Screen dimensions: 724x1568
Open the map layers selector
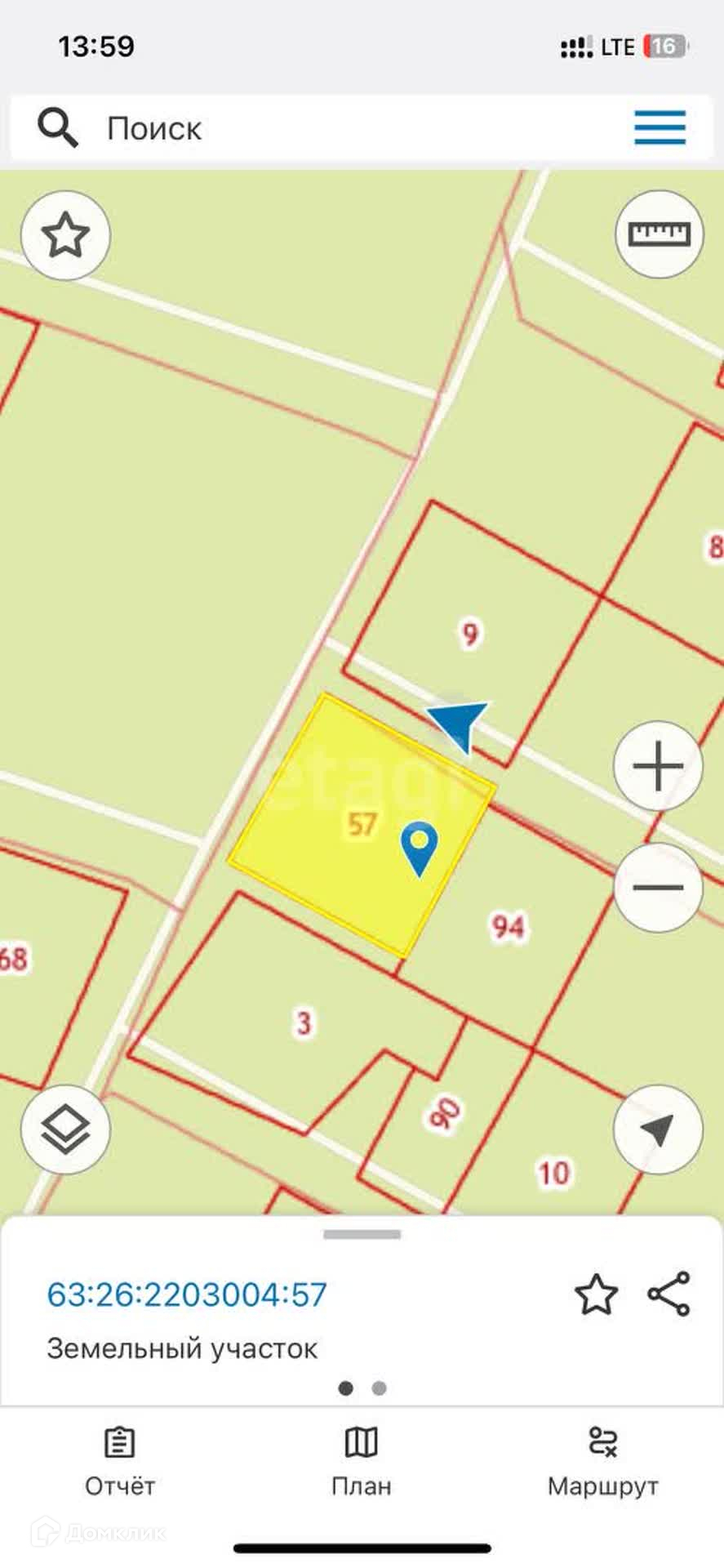tap(65, 1129)
